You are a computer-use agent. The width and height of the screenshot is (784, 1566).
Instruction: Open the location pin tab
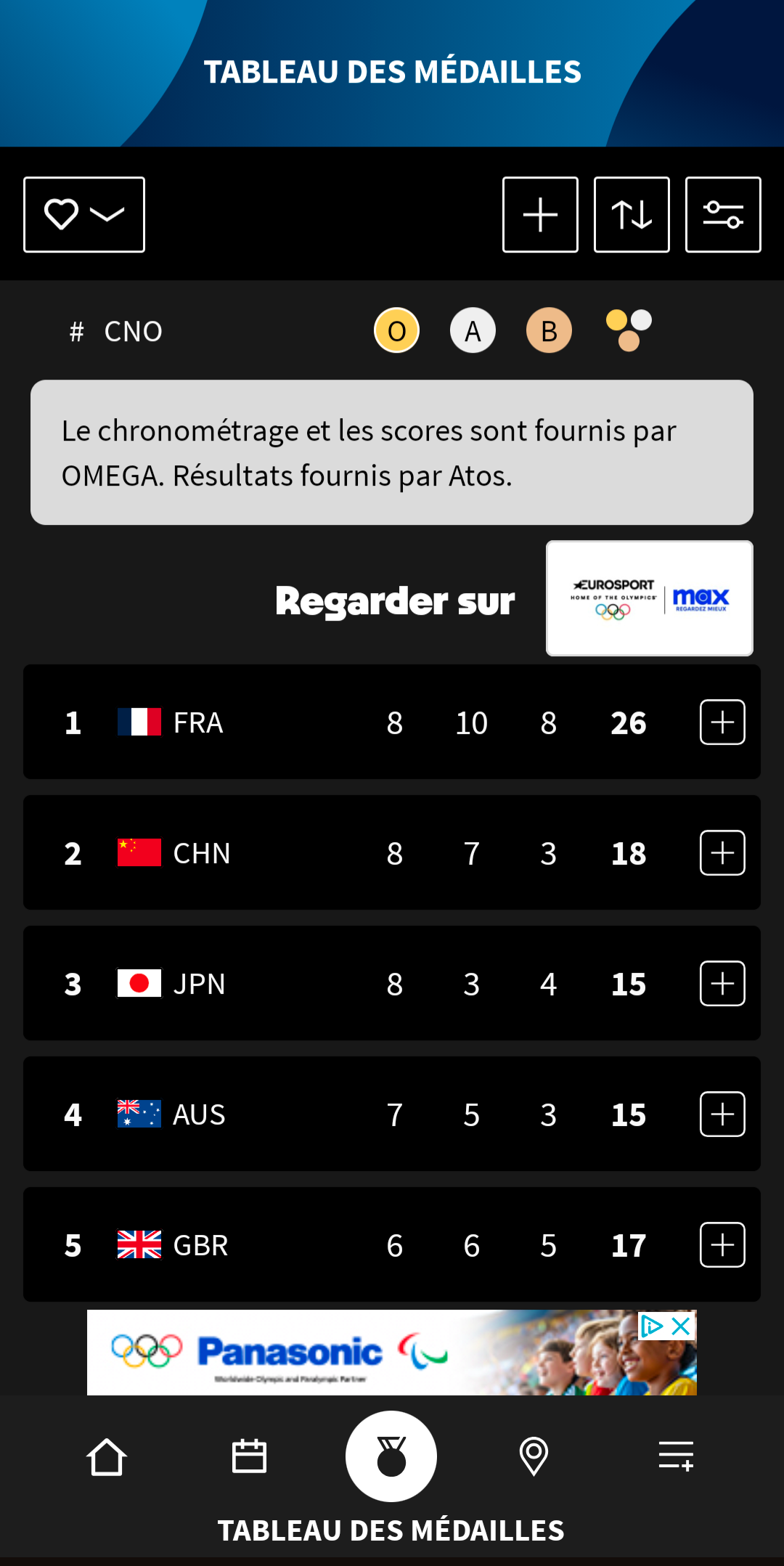point(534,1456)
